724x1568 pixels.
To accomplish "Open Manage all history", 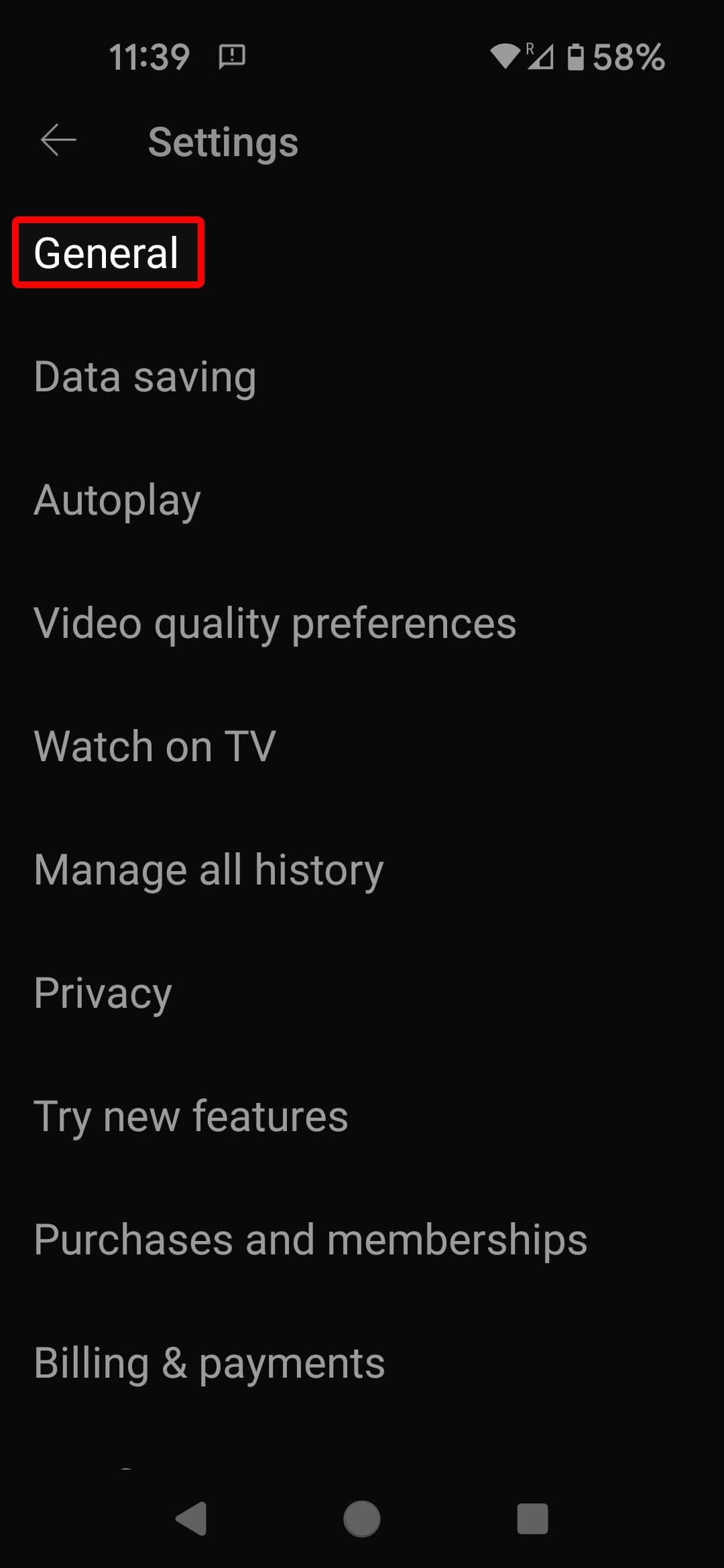I will (208, 870).
